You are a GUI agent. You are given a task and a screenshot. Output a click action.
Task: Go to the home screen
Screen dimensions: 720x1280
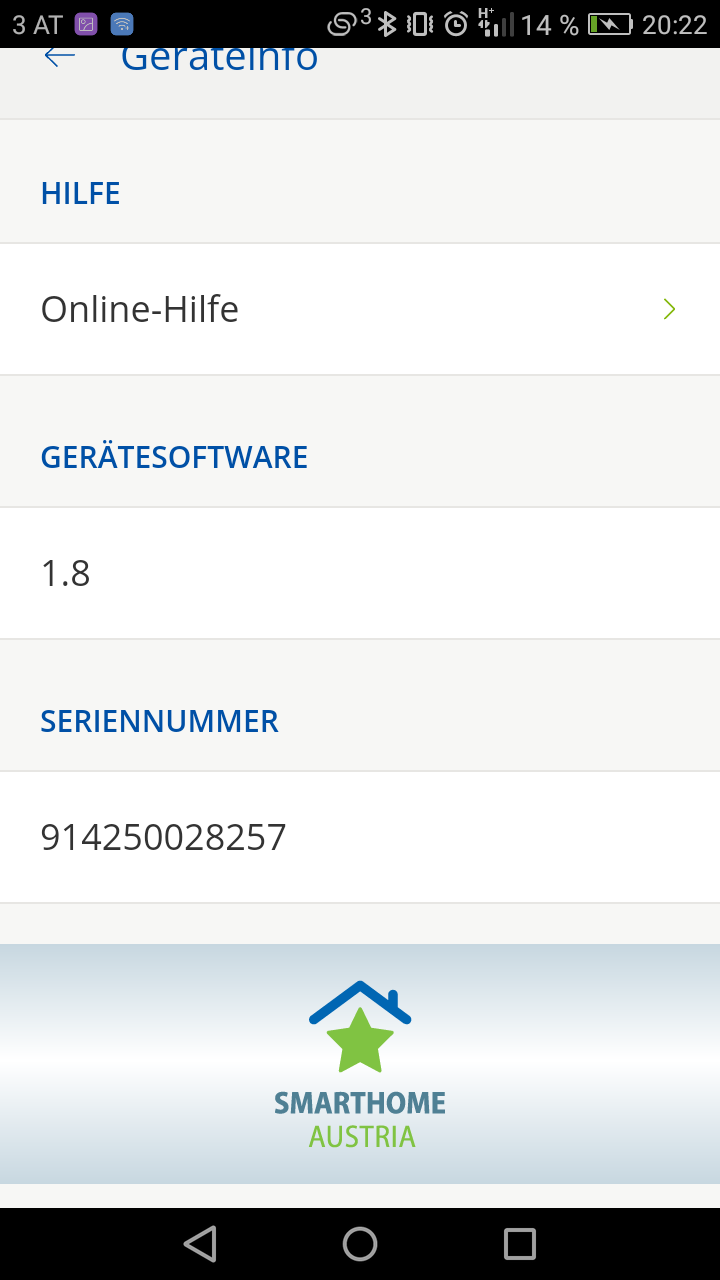(360, 1244)
